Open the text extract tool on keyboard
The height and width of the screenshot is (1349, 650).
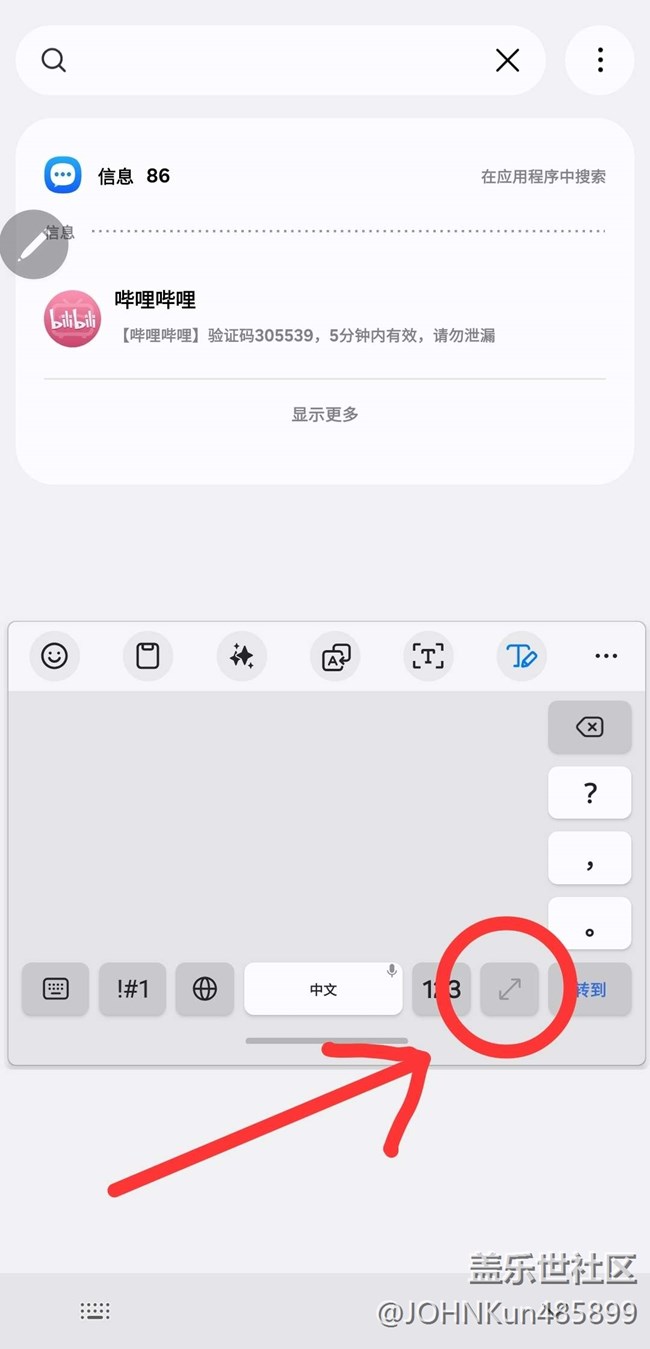tap(429, 656)
